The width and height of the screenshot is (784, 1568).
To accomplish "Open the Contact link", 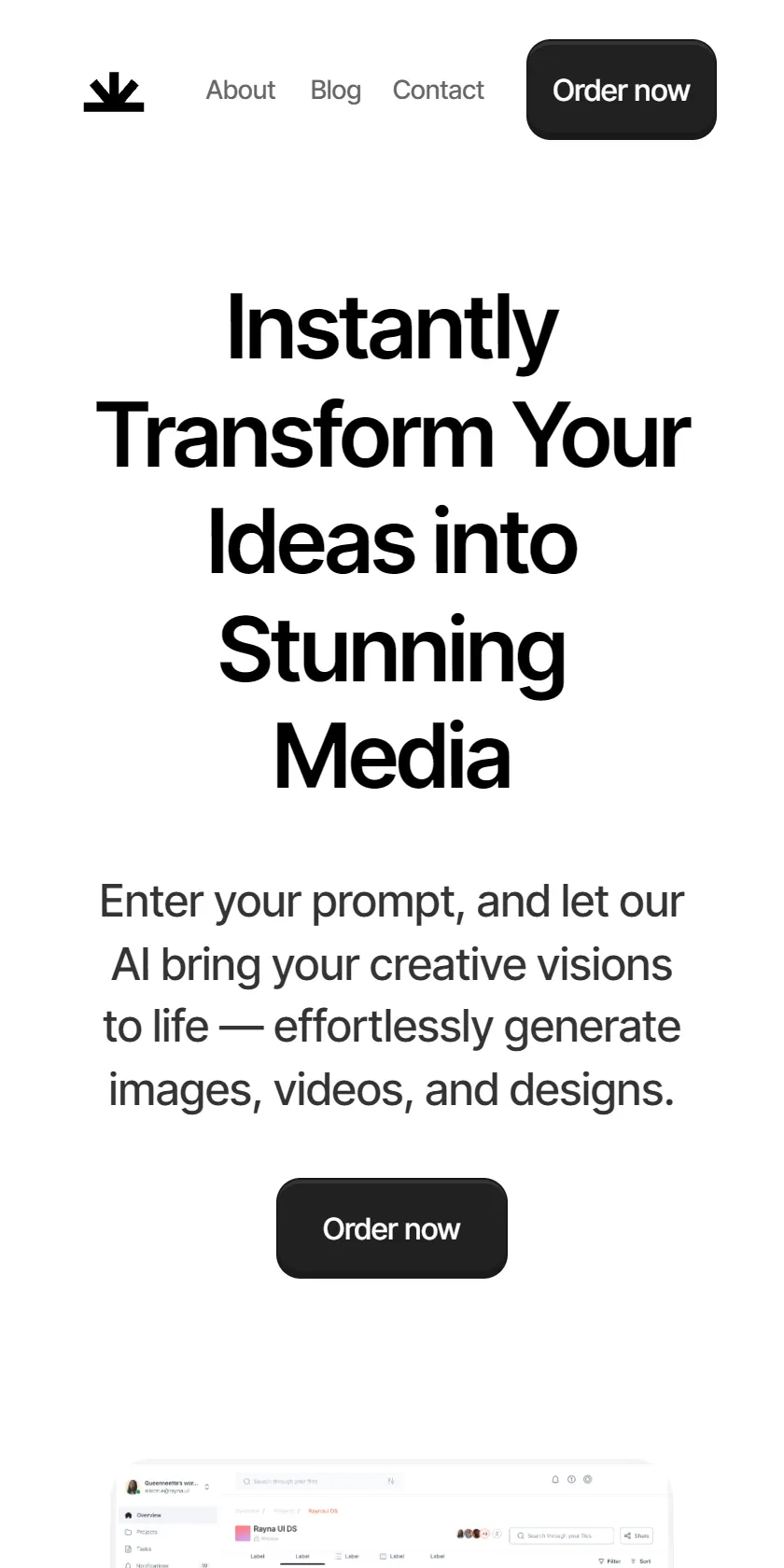I will point(438,90).
